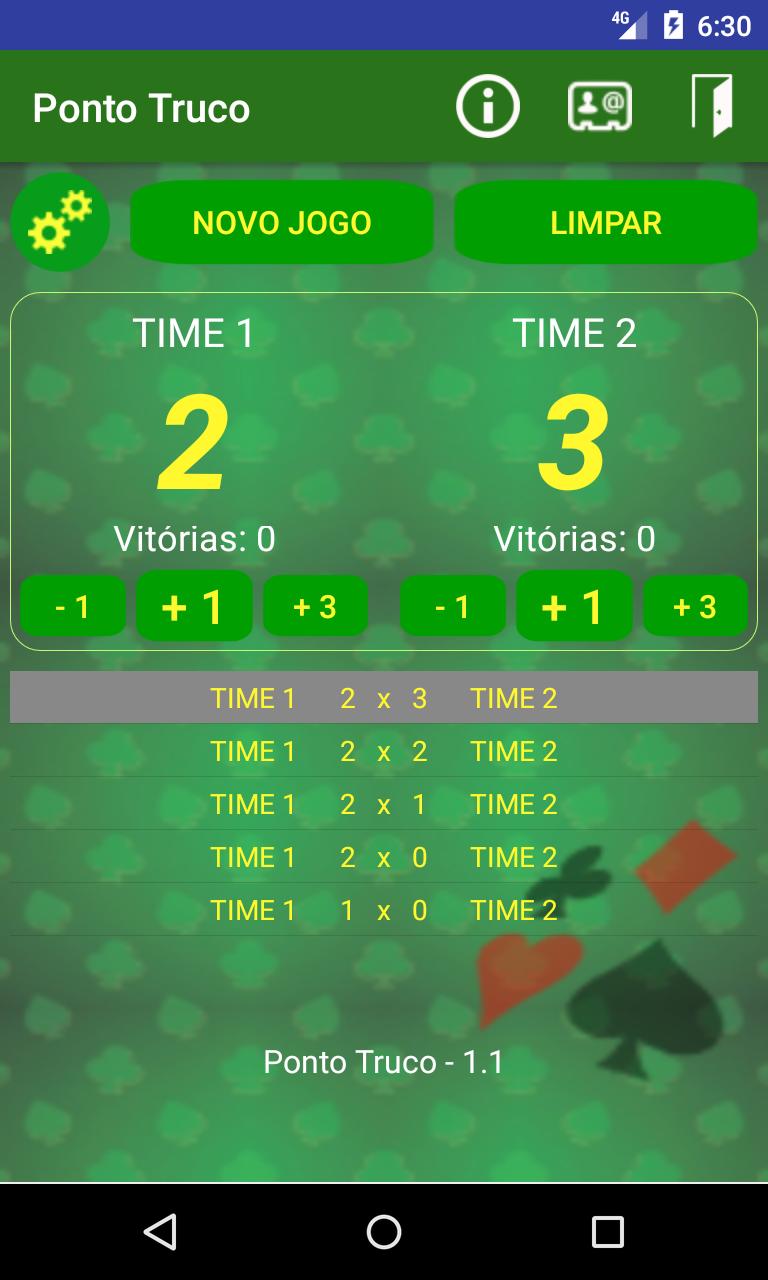This screenshot has width=768, height=1280.
Task: Add 3 points to TIME 1
Action: click(x=315, y=606)
